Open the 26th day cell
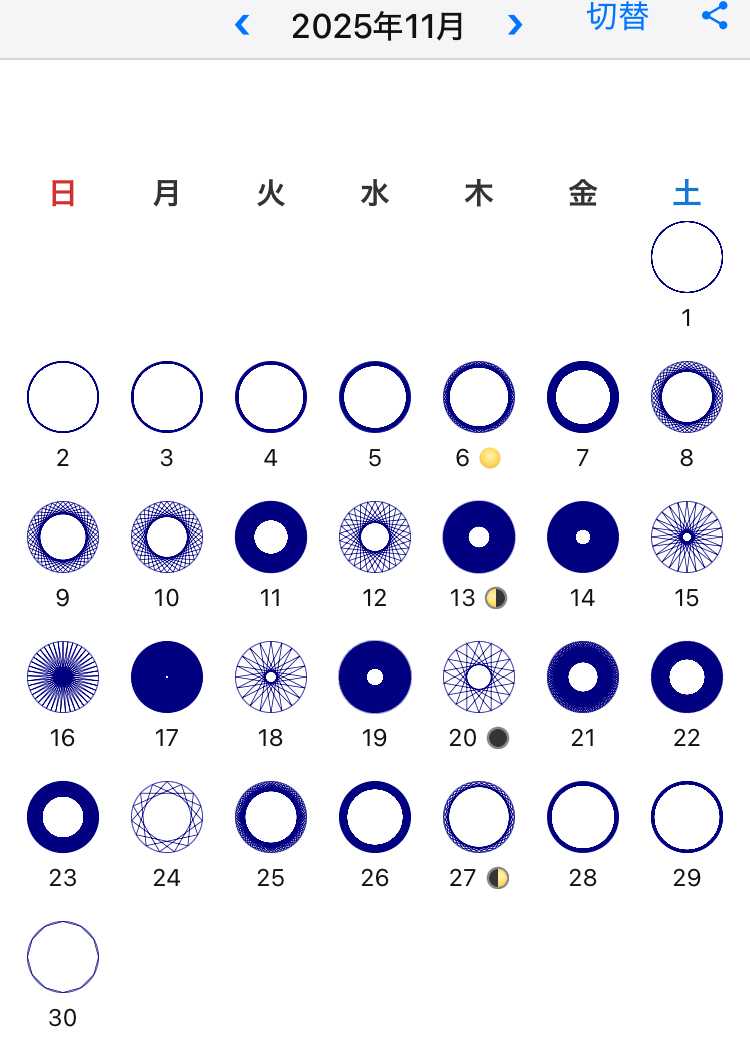 (x=375, y=817)
